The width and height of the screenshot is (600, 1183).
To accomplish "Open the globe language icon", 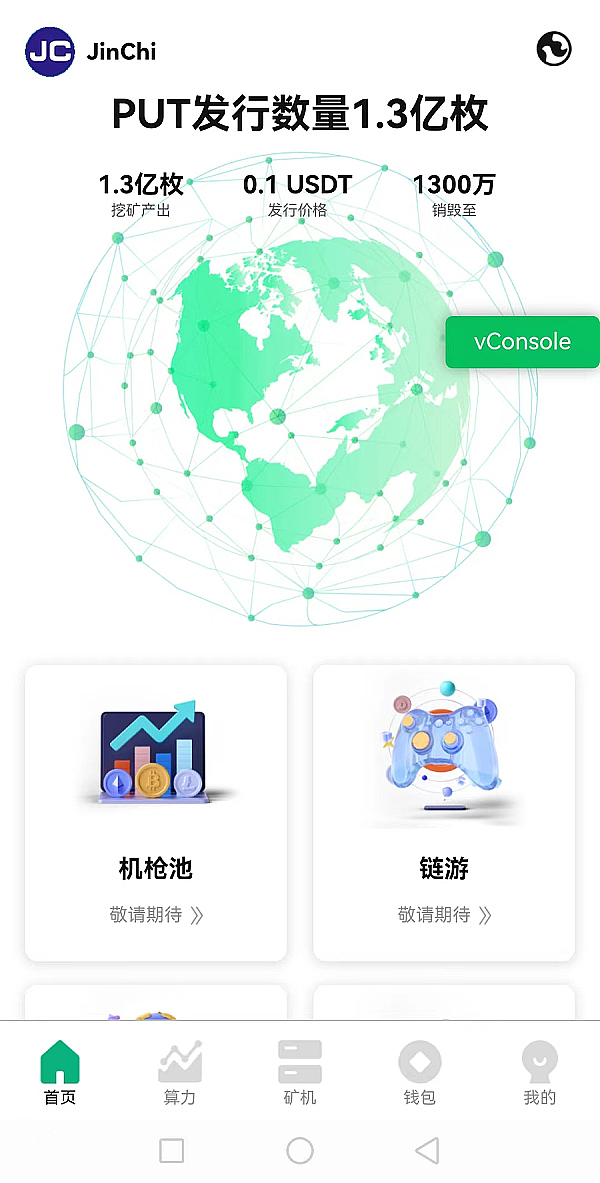I will click(554, 48).
